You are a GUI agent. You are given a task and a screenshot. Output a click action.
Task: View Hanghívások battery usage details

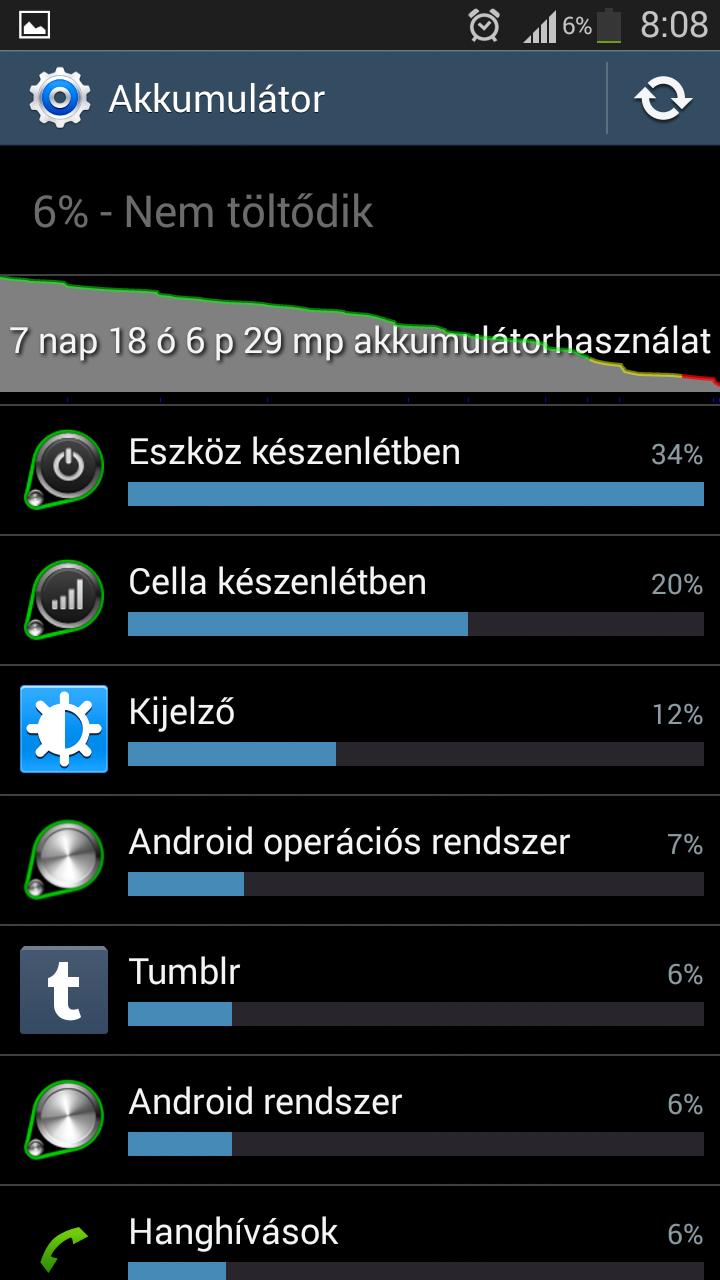360,1233
